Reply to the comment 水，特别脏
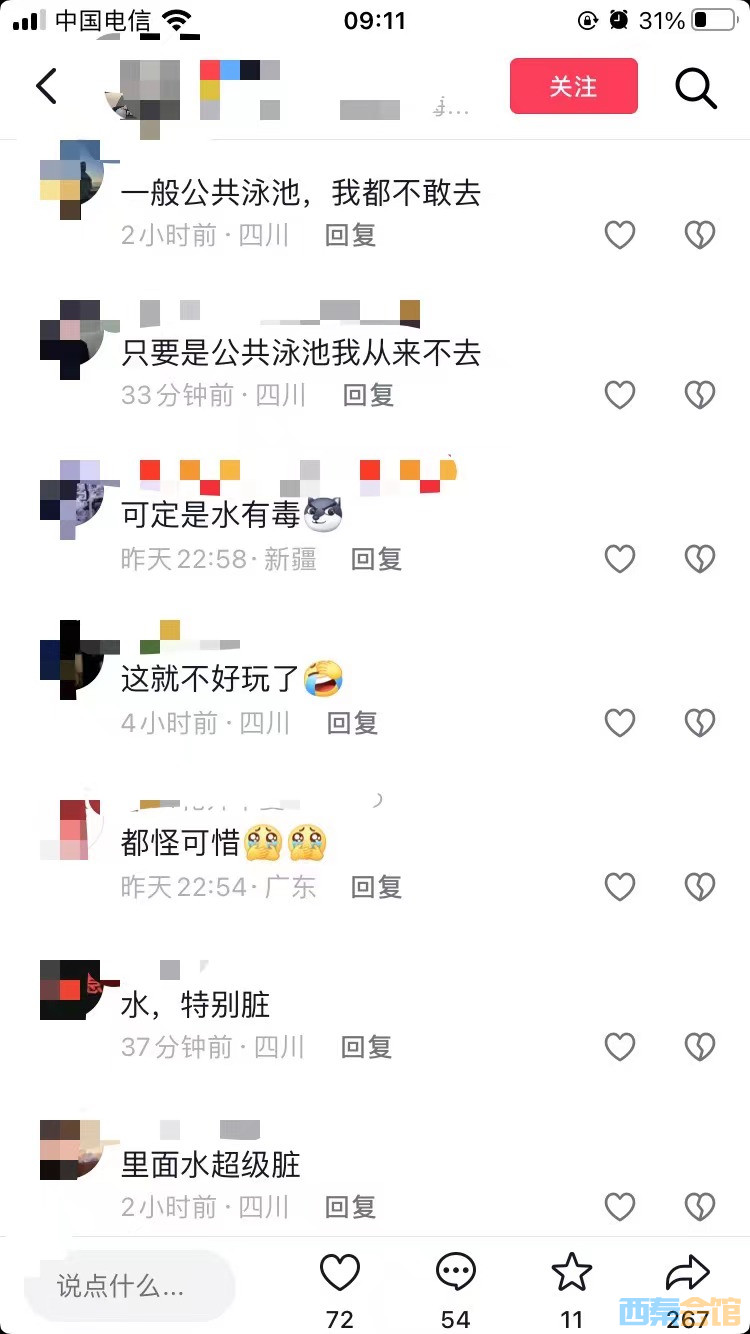The image size is (750, 1334). pyautogui.click(x=366, y=1047)
